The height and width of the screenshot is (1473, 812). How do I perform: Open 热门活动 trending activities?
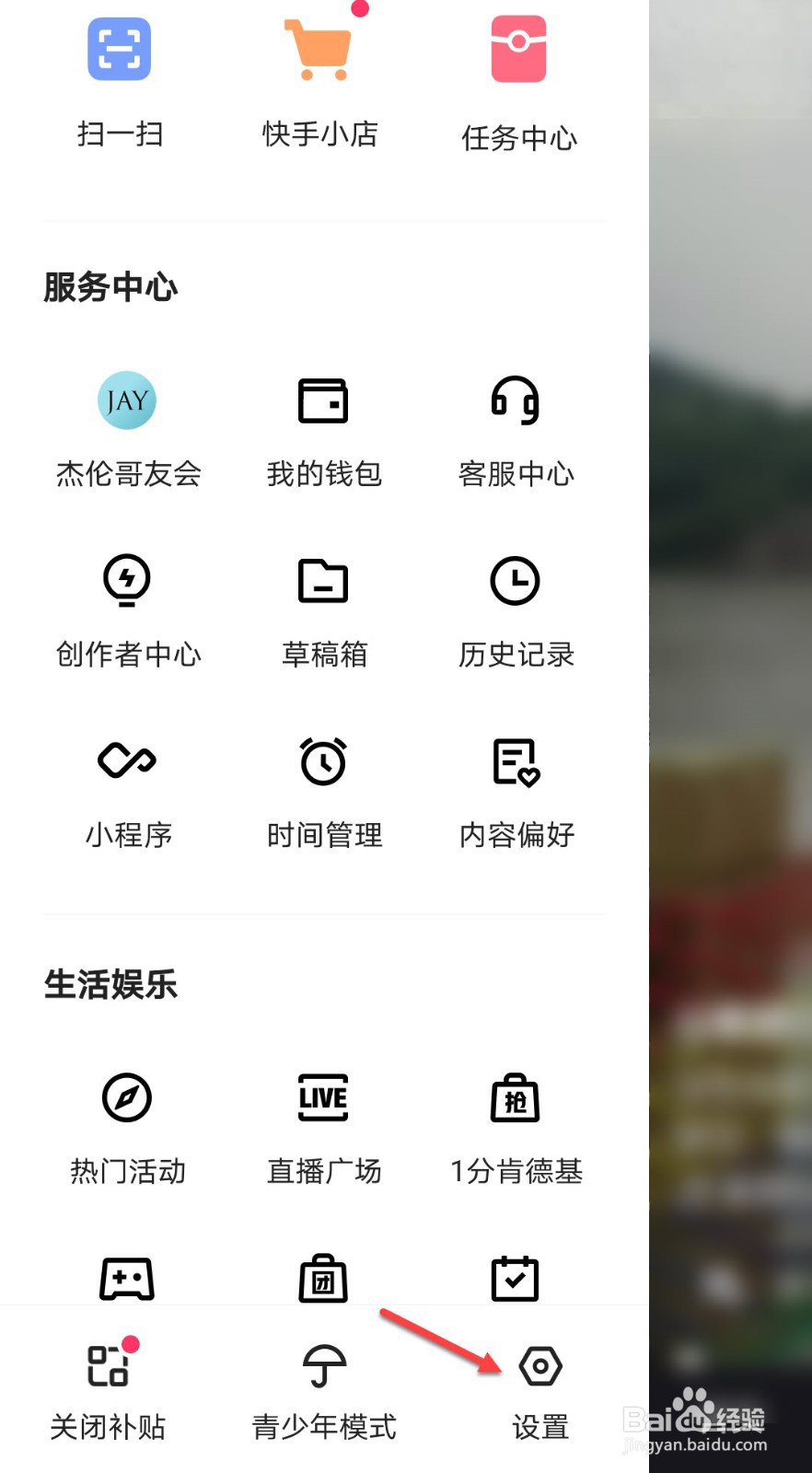tap(127, 1125)
